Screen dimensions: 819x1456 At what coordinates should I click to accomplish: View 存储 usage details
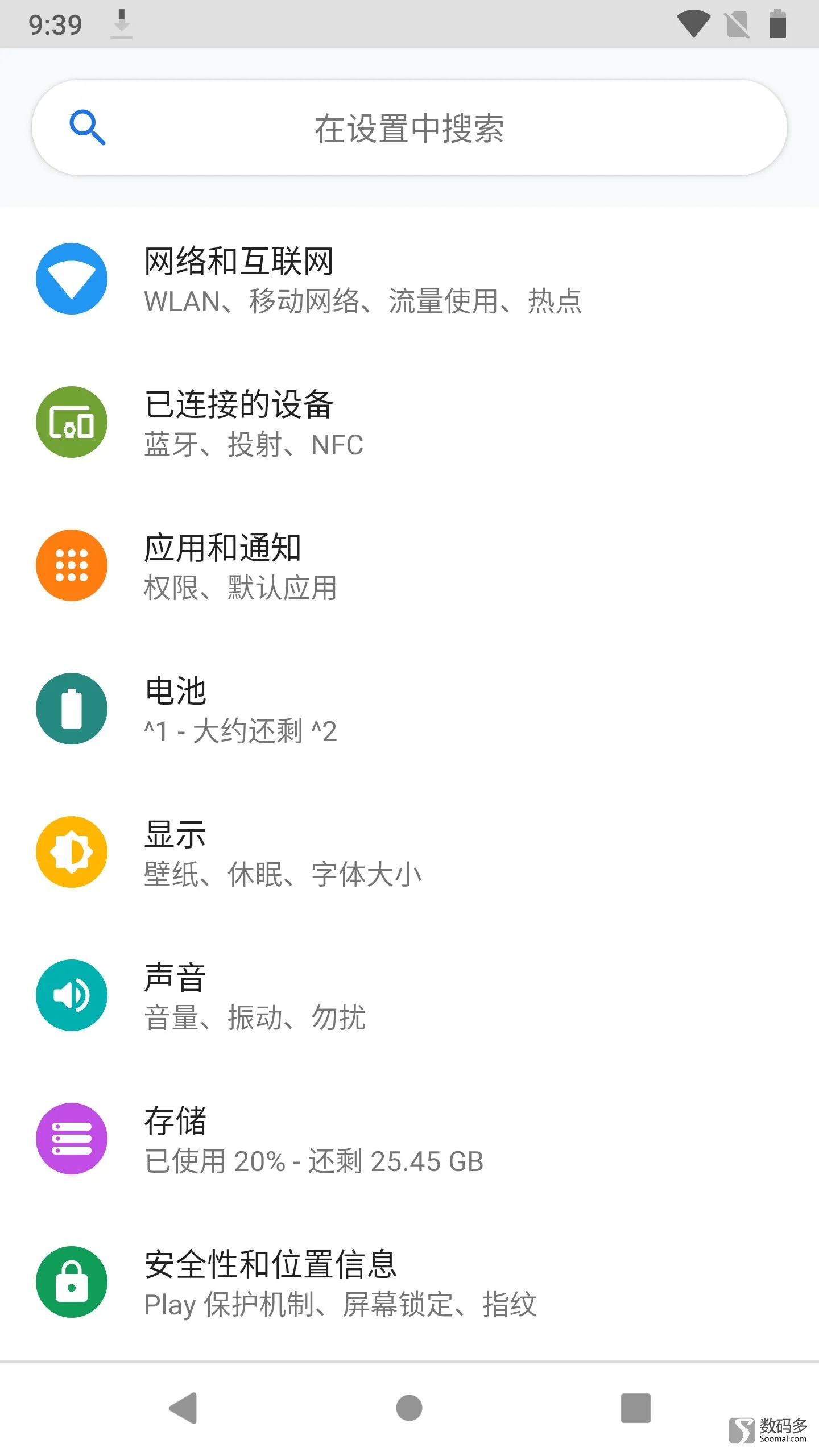point(409,1139)
